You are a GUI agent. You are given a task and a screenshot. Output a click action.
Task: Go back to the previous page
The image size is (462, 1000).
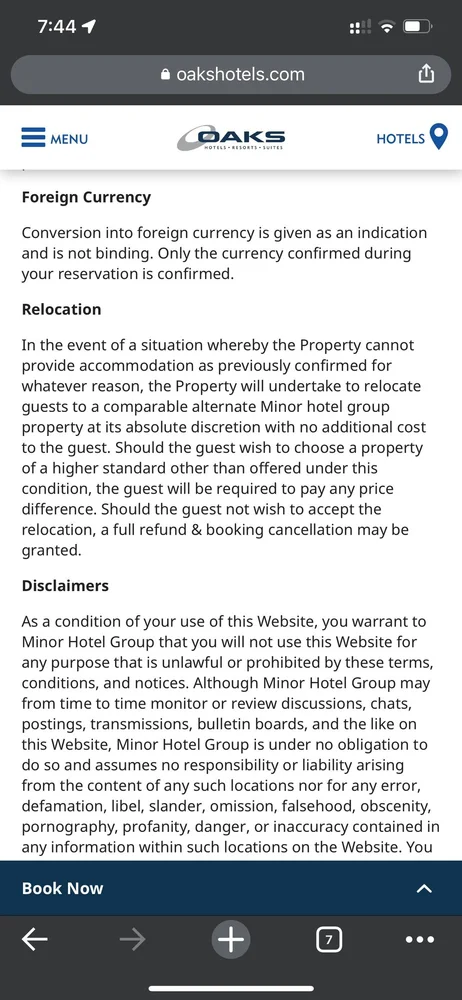coord(34,939)
